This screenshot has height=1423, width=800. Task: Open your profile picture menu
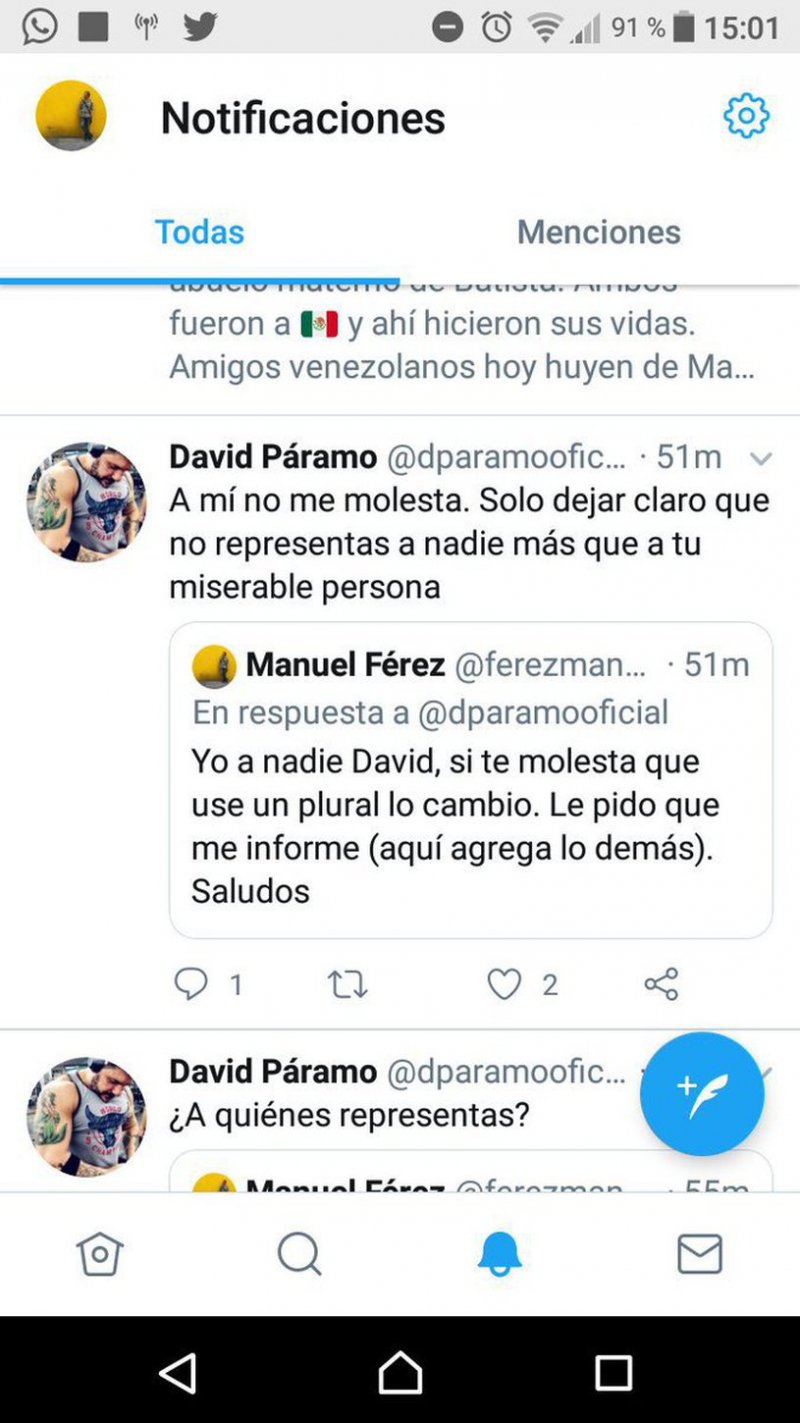(71, 116)
